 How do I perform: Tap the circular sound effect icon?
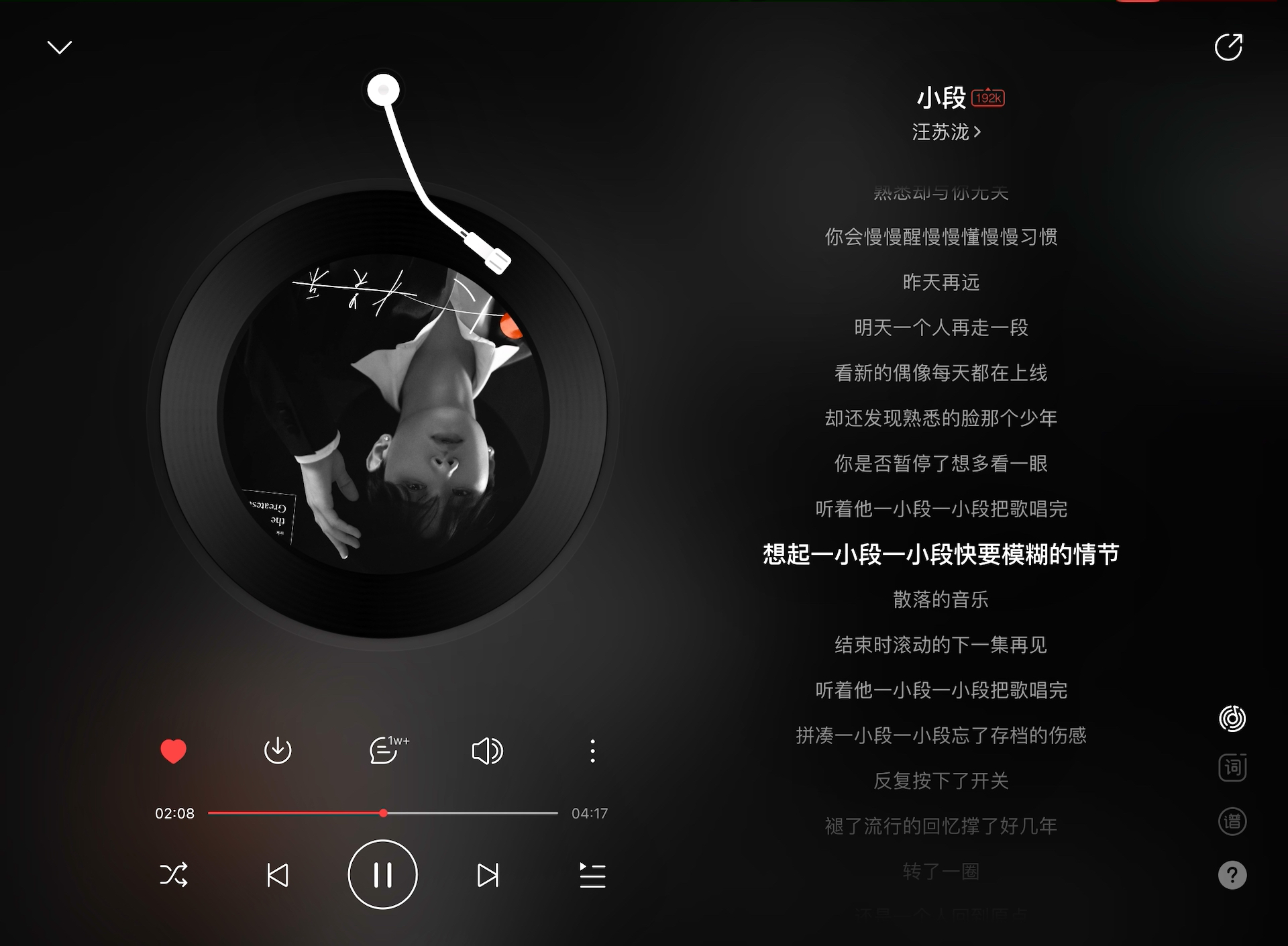tap(1232, 719)
